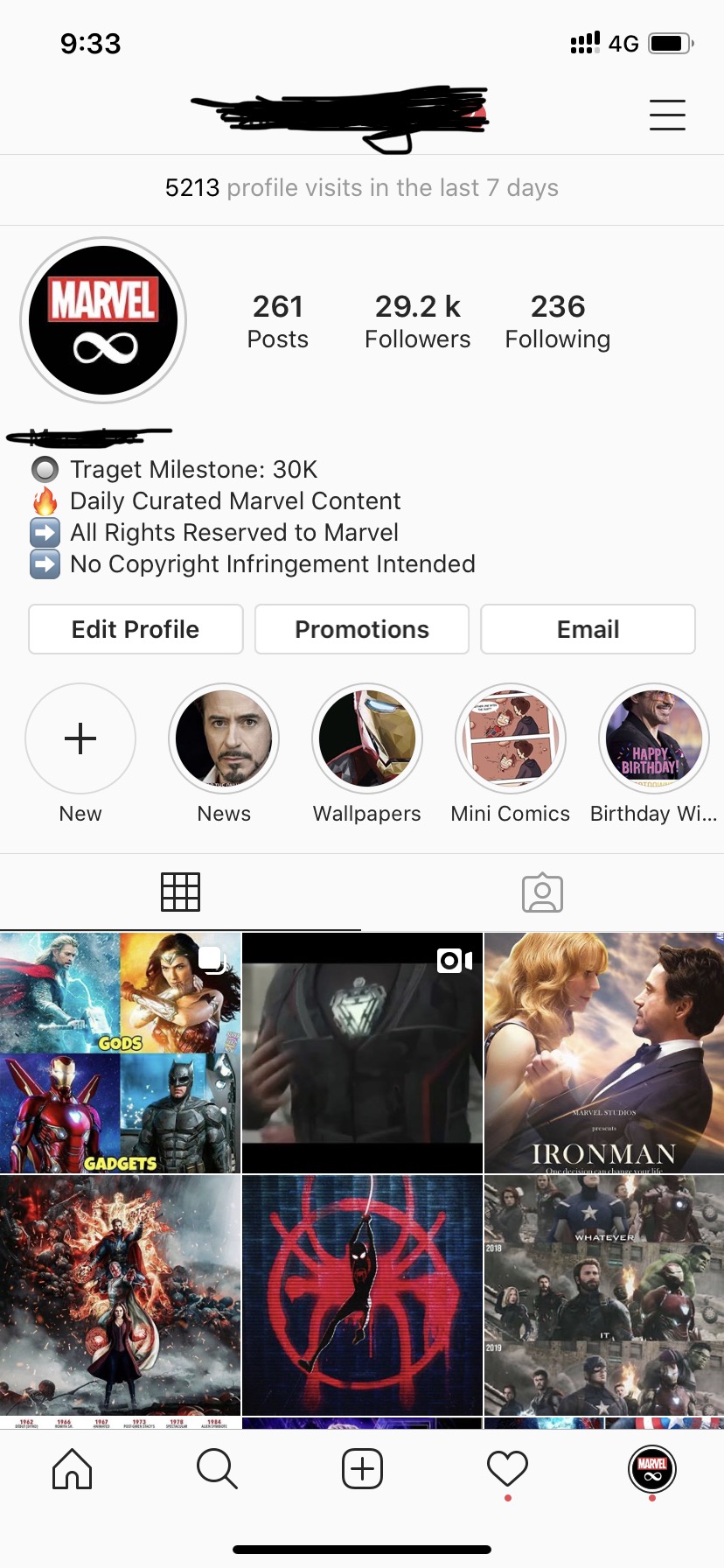
Task: Create a new post
Action: 362,1468
